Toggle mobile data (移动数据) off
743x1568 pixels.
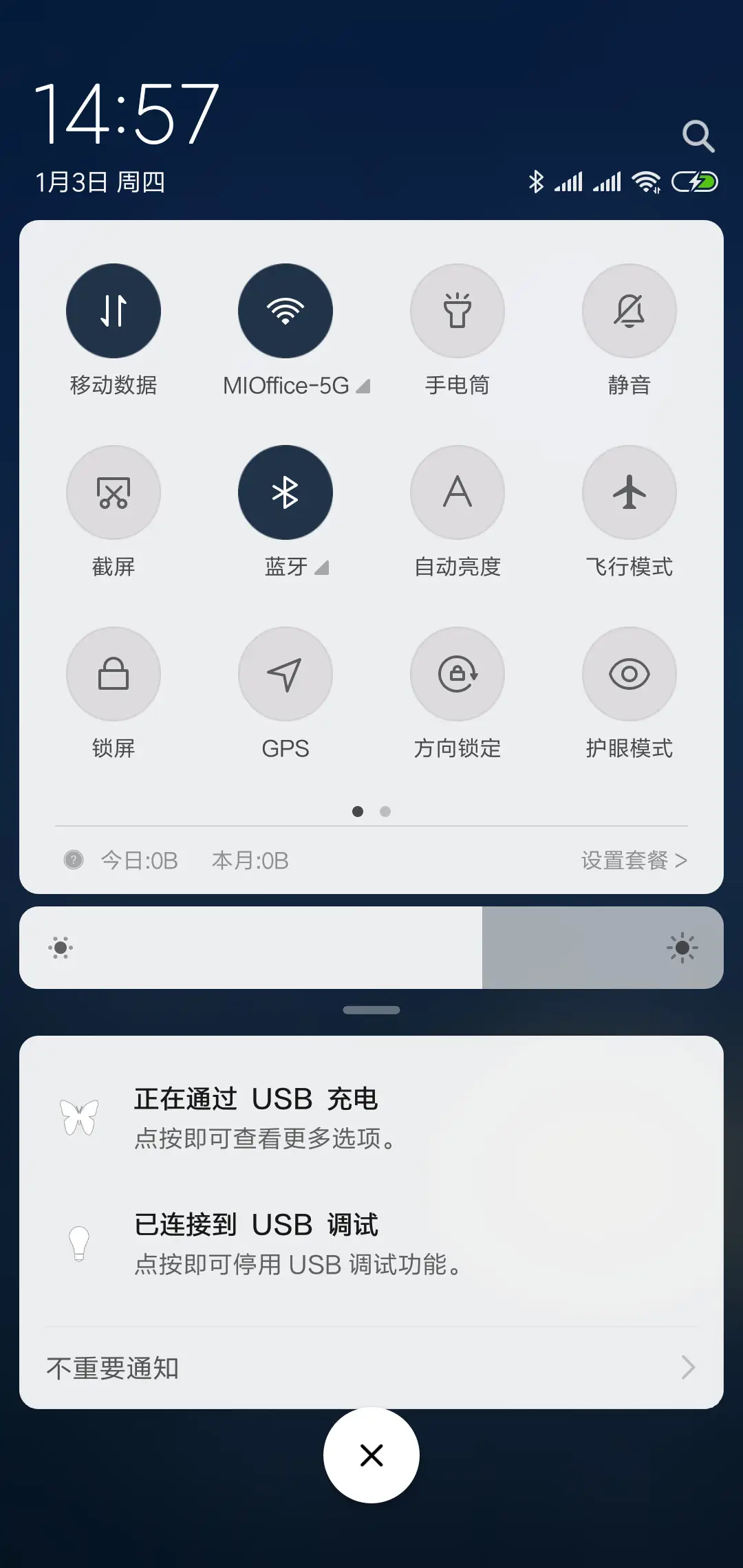pyautogui.click(x=114, y=311)
